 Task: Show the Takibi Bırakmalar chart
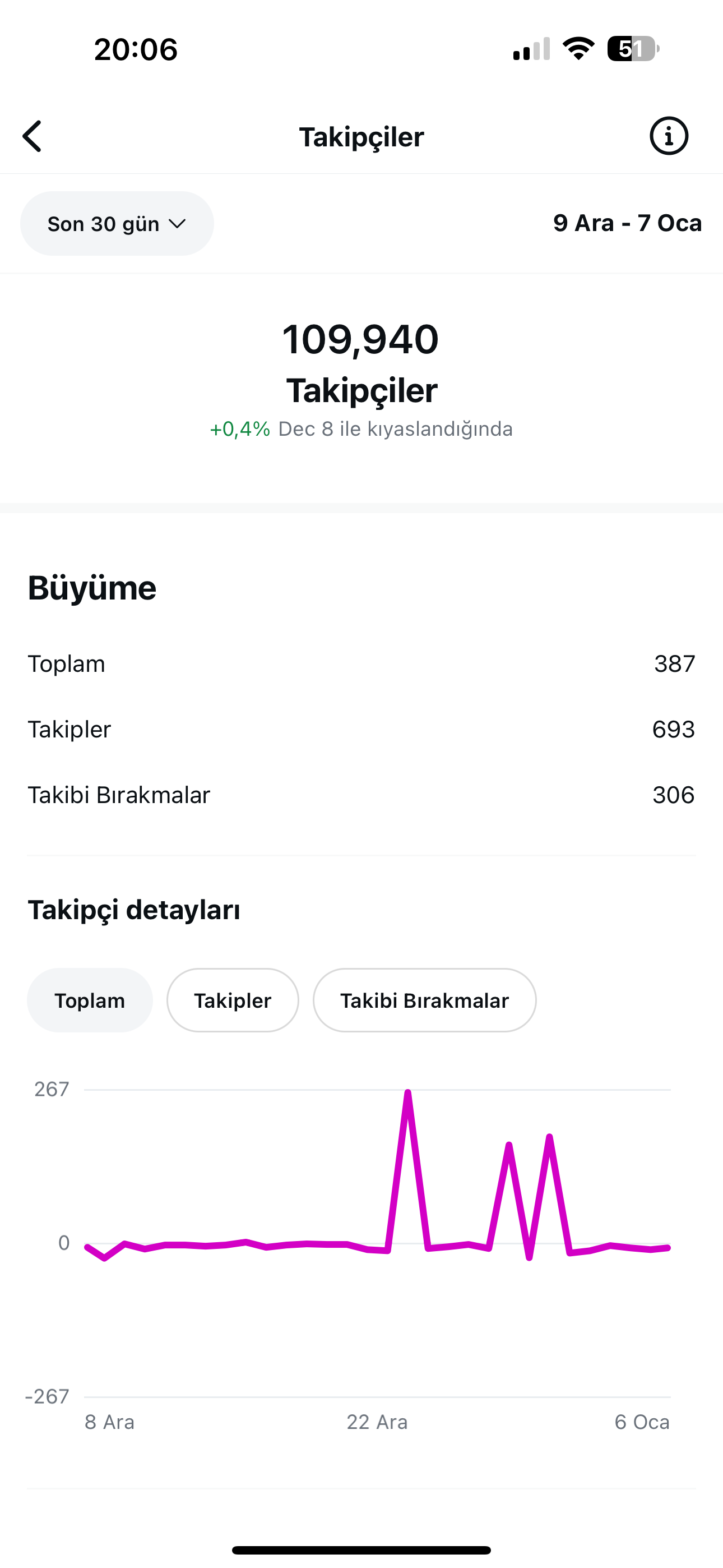click(x=424, y=1000)
